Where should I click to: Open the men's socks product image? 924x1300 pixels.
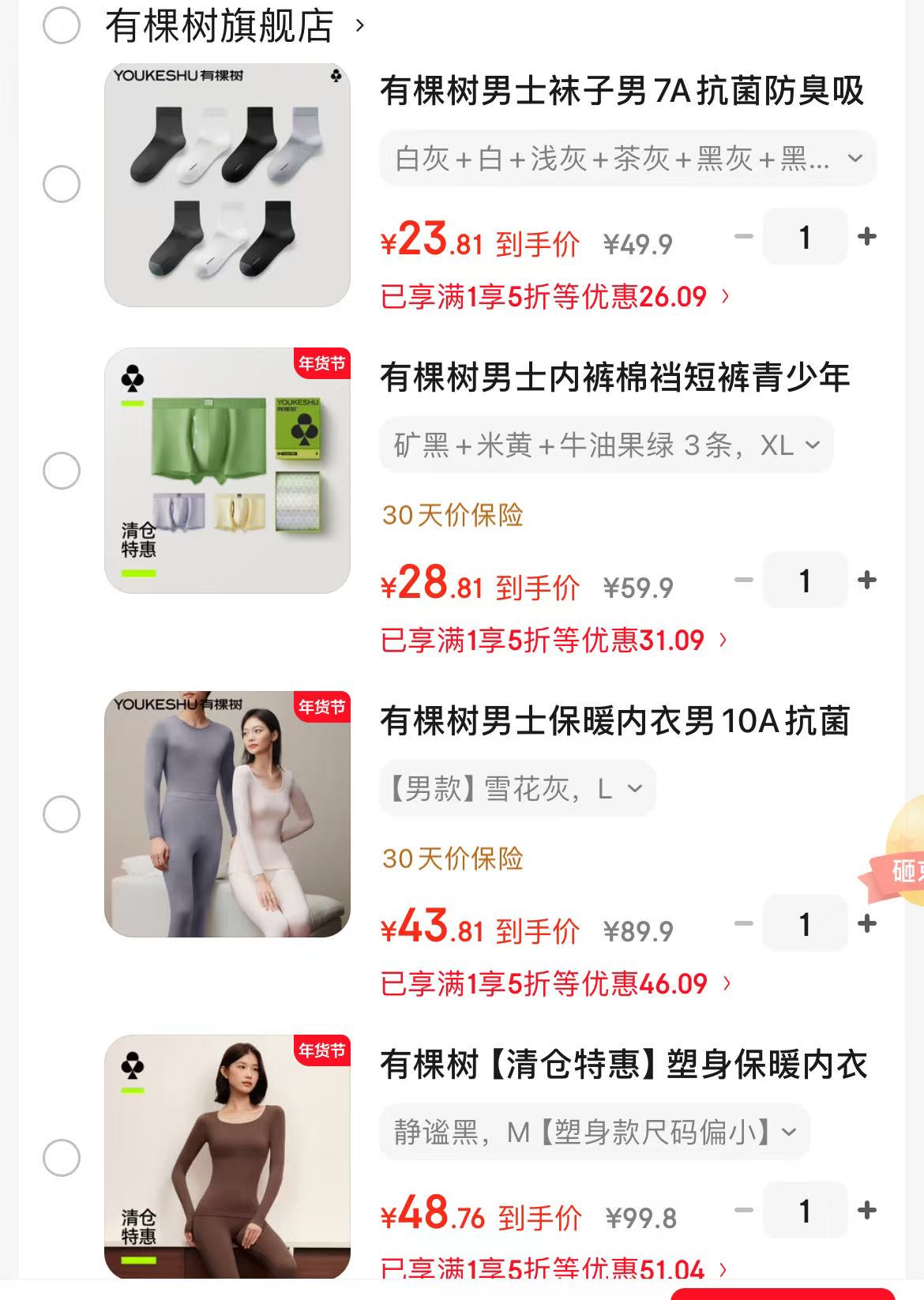click(227, 186)
